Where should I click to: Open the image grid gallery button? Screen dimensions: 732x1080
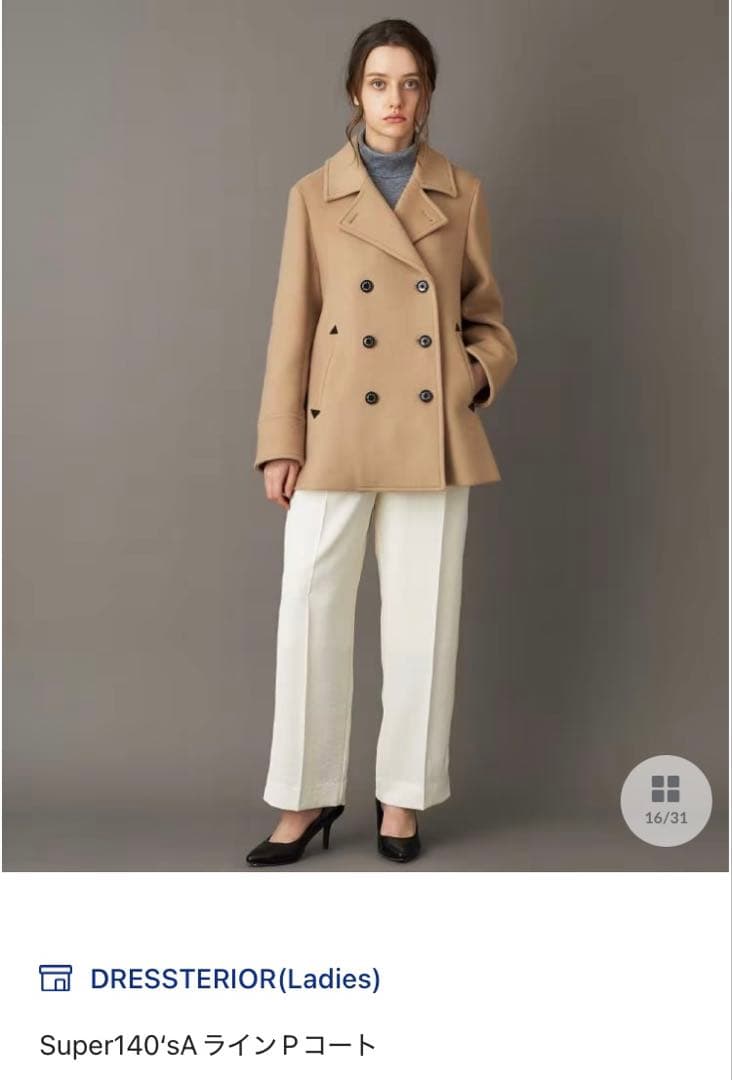tap(665, 800)
